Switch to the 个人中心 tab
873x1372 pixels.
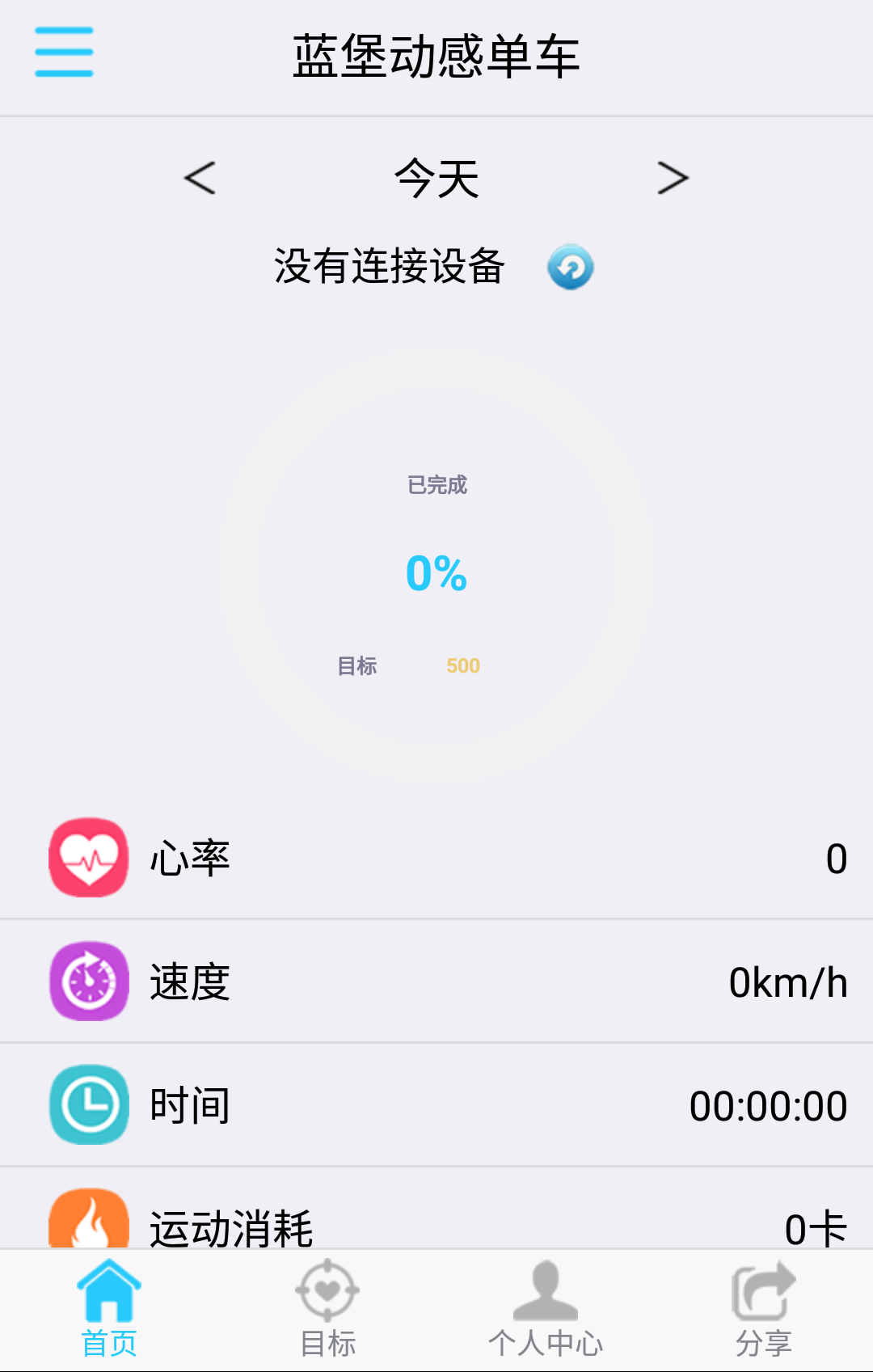click(545, 1310)
